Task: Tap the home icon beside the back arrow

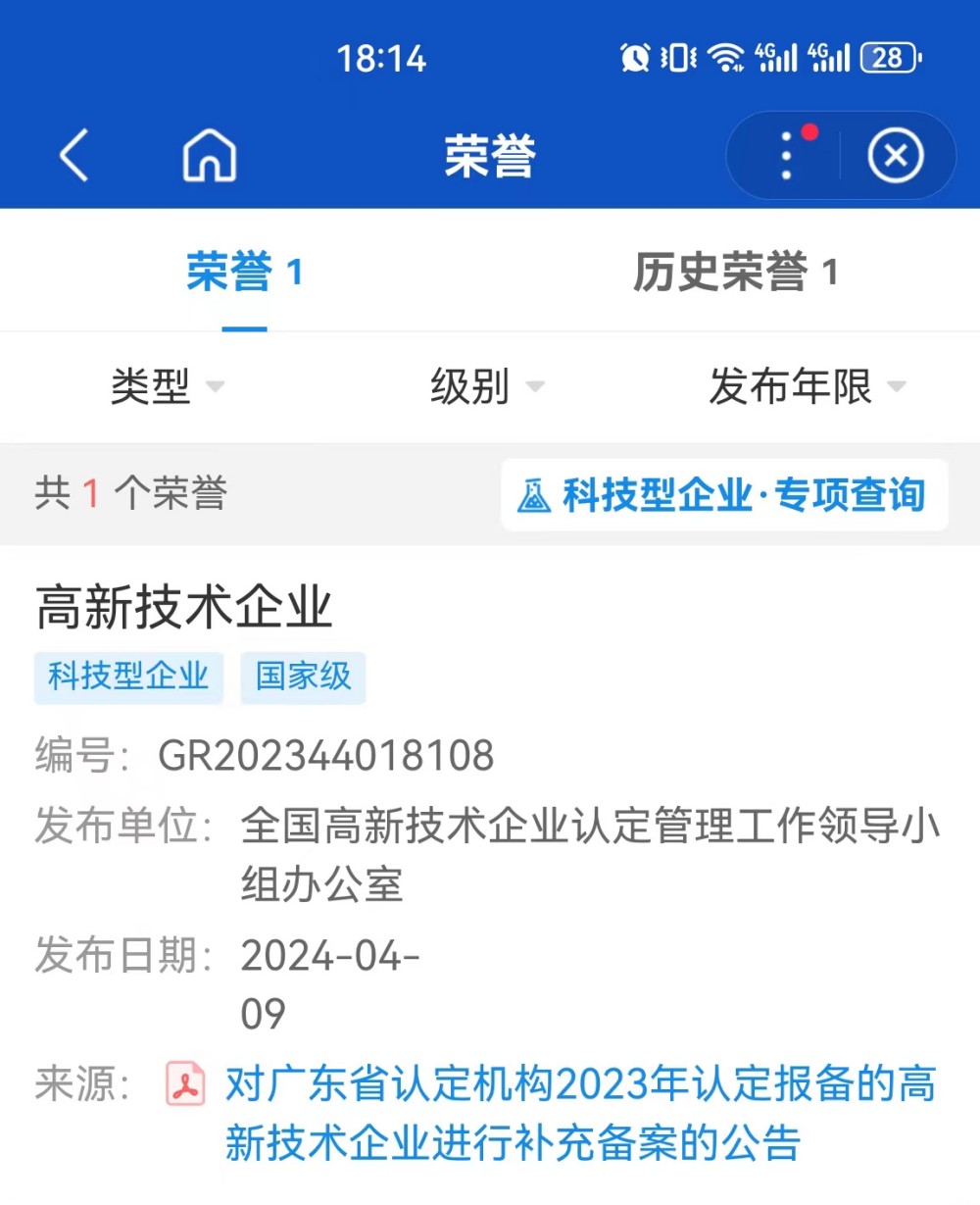Action: 207,155
